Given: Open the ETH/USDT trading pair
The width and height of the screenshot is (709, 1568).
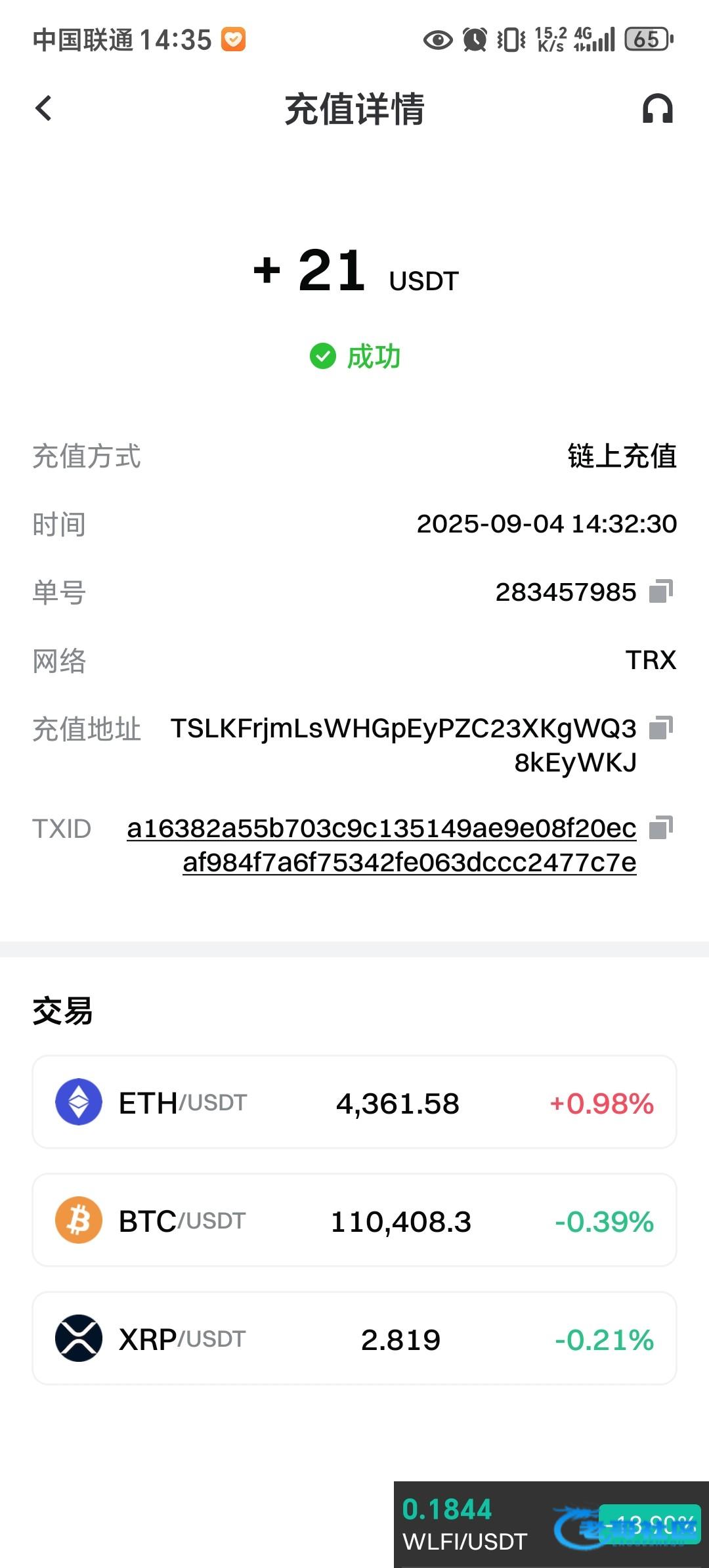Looking at the screenshot, I should (354, 1102).
